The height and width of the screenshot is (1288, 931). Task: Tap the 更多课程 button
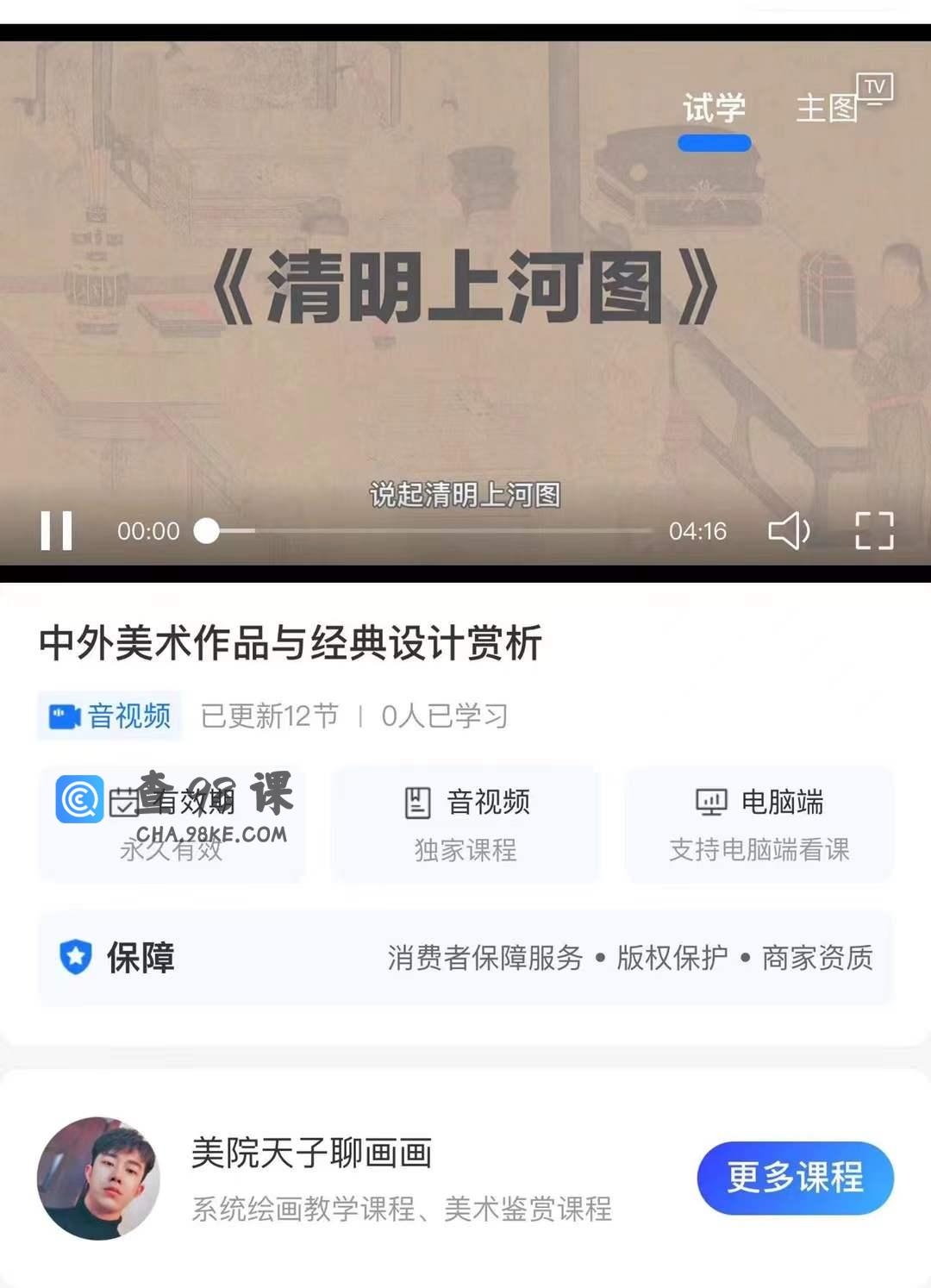coord(795,1178)
